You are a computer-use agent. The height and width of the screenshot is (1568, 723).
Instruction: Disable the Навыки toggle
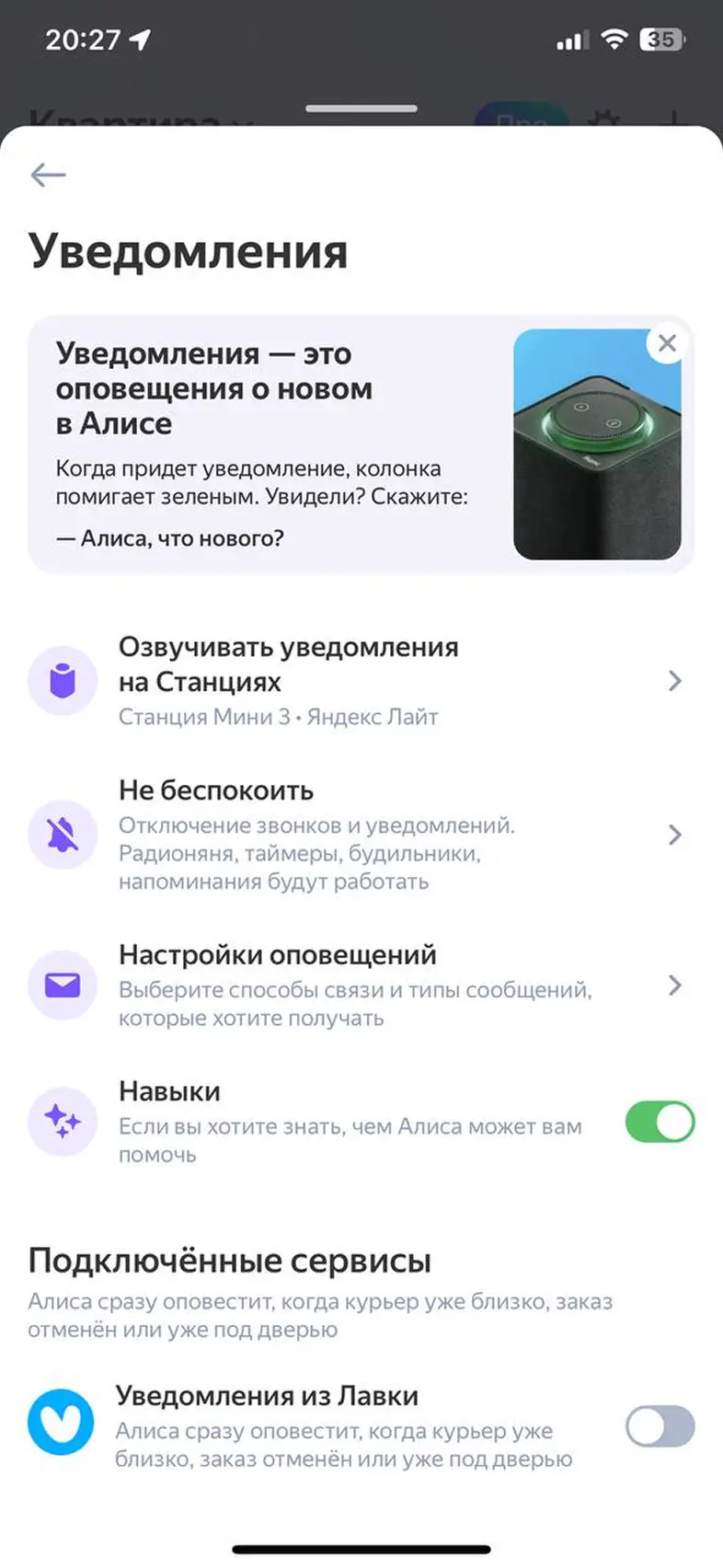[x=660, y=1122]
